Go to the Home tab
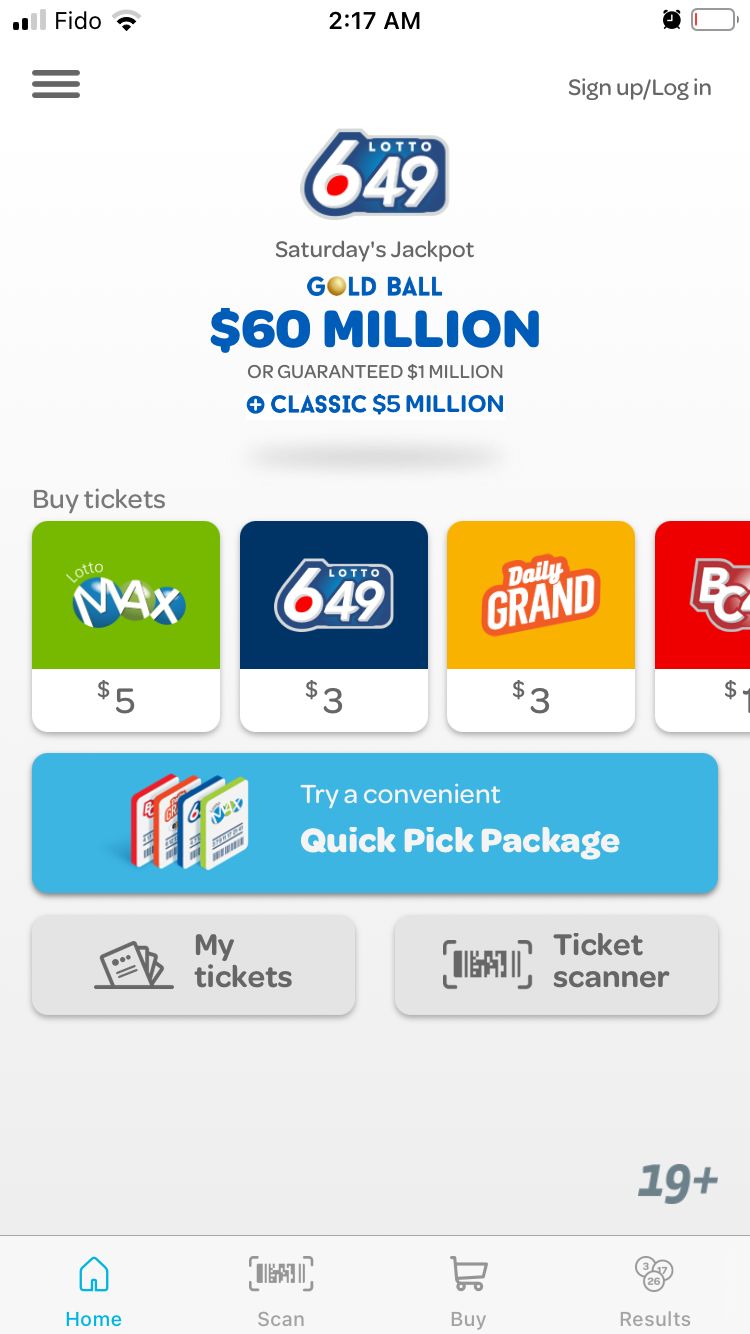 pyautogui.click(x=94, y=1290)
